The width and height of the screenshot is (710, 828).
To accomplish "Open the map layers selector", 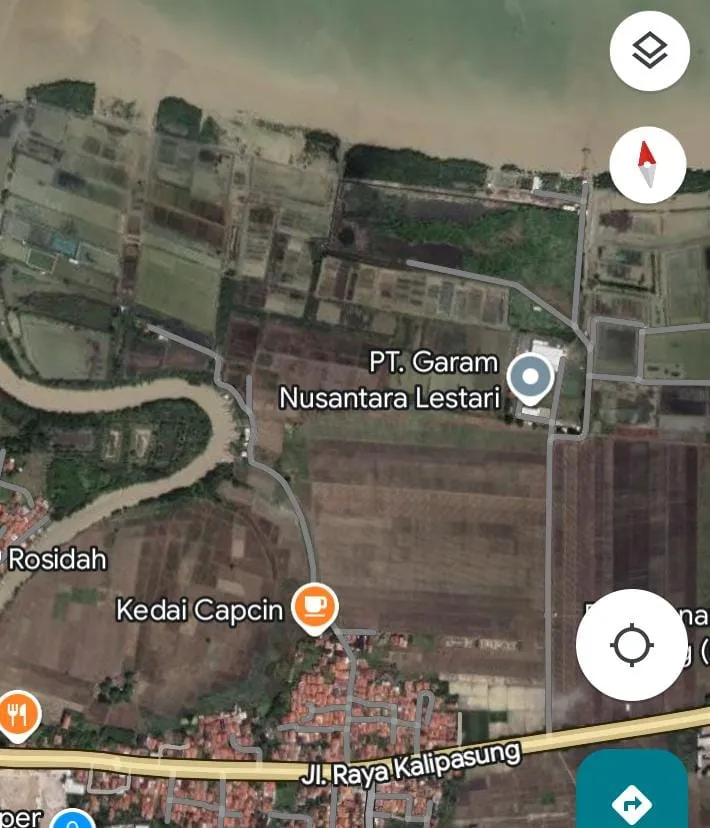I will [x=650, y=50].
